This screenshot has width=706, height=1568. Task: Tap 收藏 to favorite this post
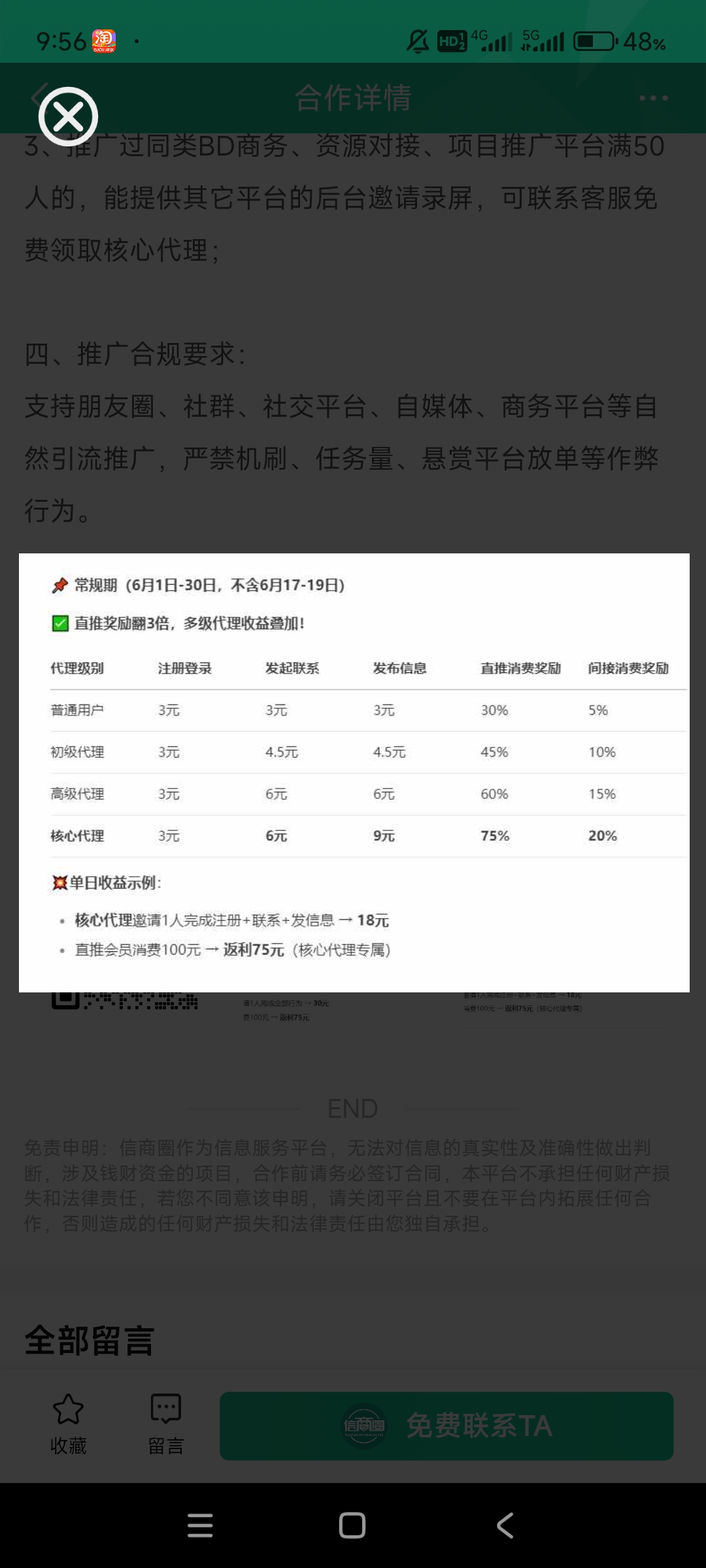69,1424
